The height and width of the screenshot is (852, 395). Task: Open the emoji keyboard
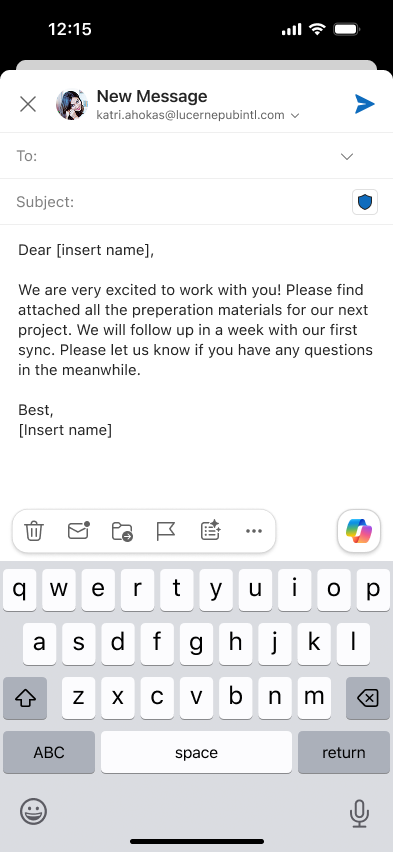click(x=34, y=812)
